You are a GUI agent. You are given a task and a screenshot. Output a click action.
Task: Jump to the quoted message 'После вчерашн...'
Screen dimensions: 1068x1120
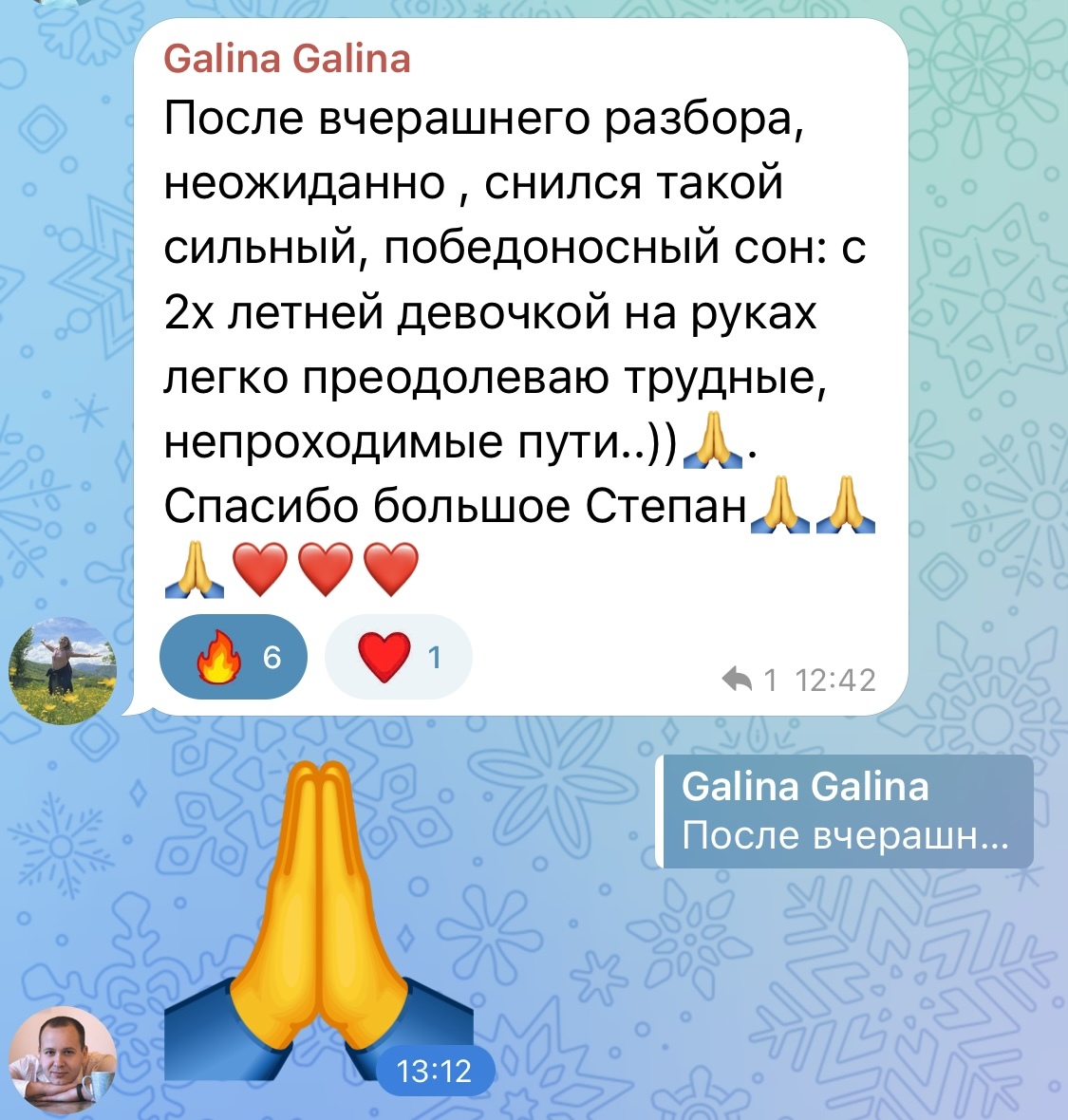(843, 812)
